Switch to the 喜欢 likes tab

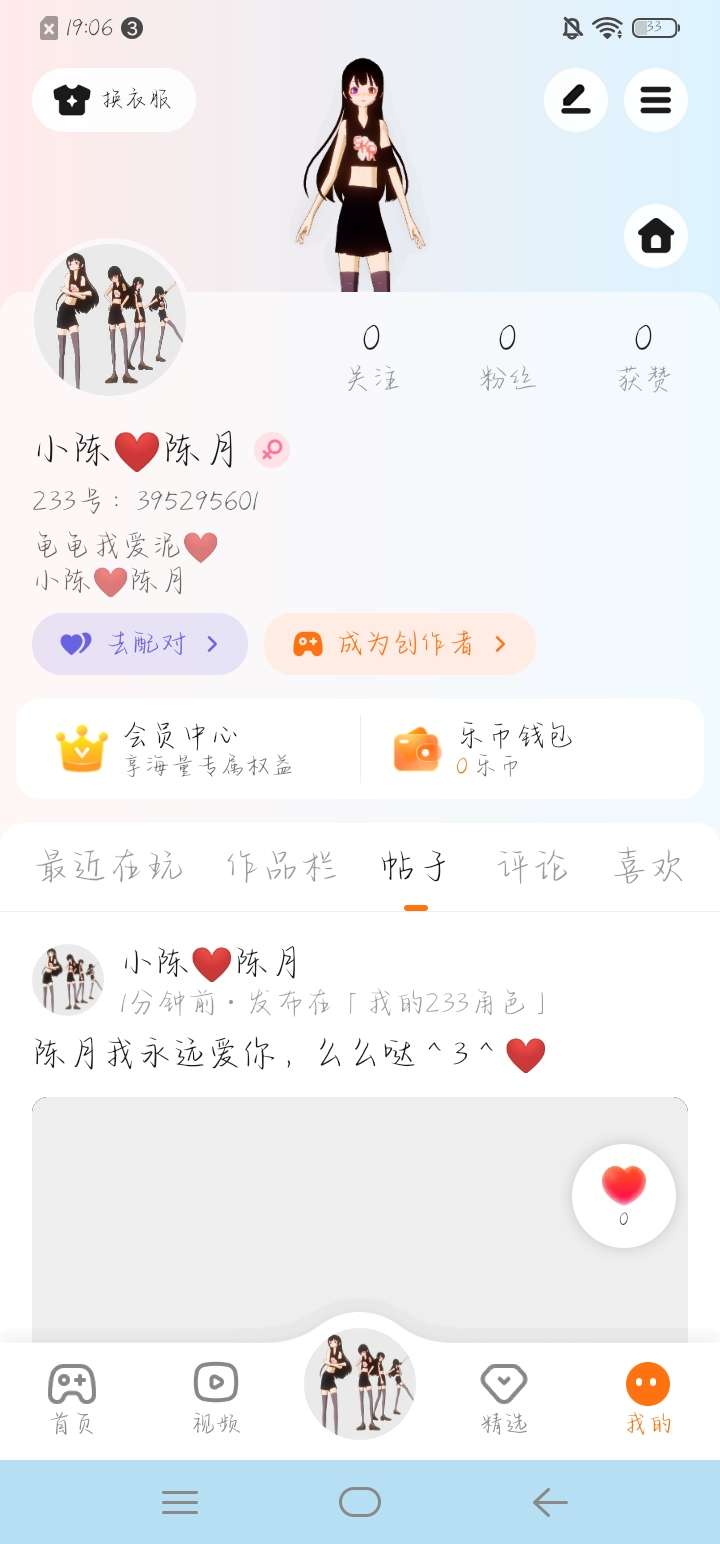point(648,866)
